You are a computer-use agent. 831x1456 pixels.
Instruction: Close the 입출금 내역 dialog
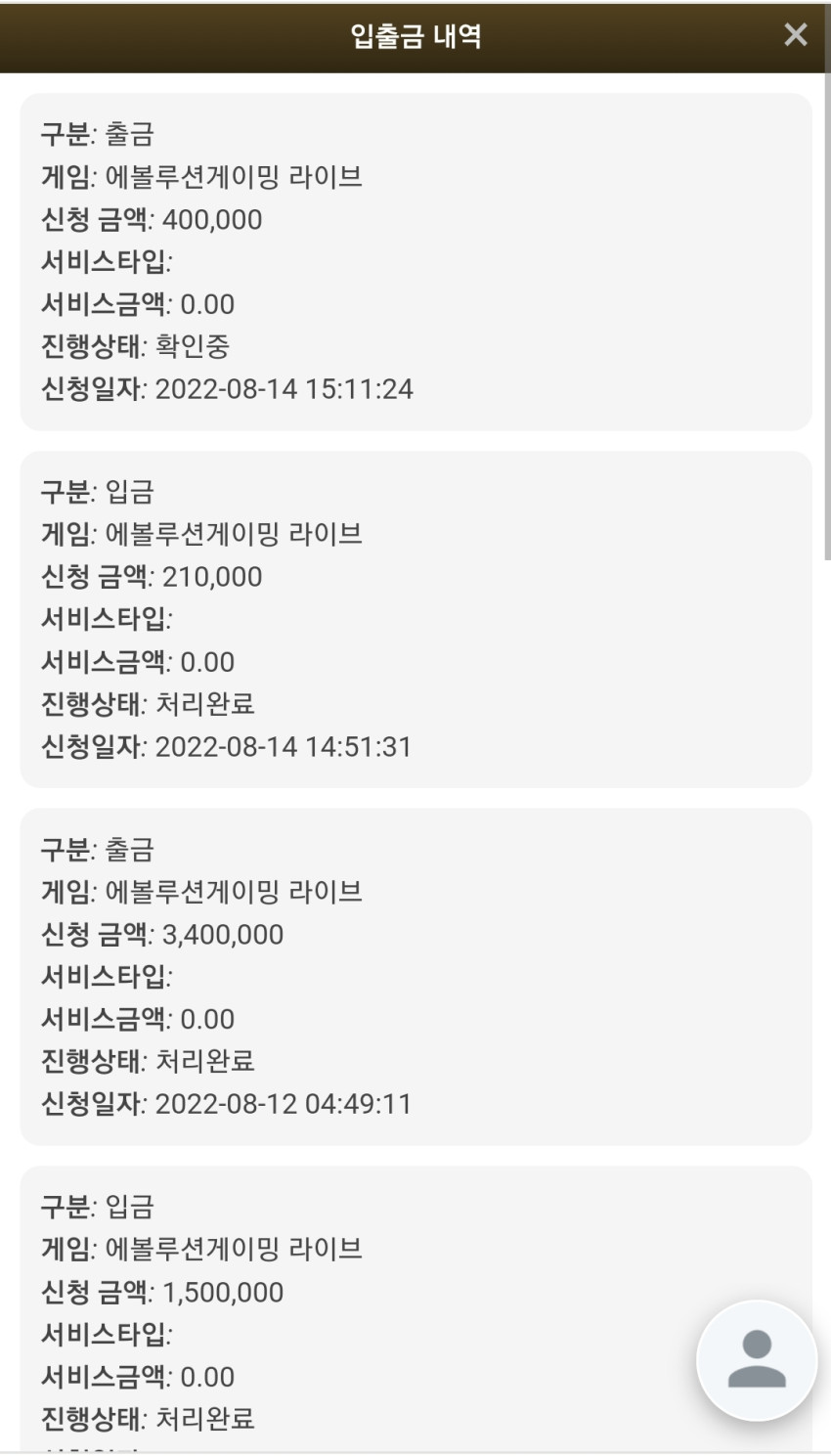(x=796, y=35)
